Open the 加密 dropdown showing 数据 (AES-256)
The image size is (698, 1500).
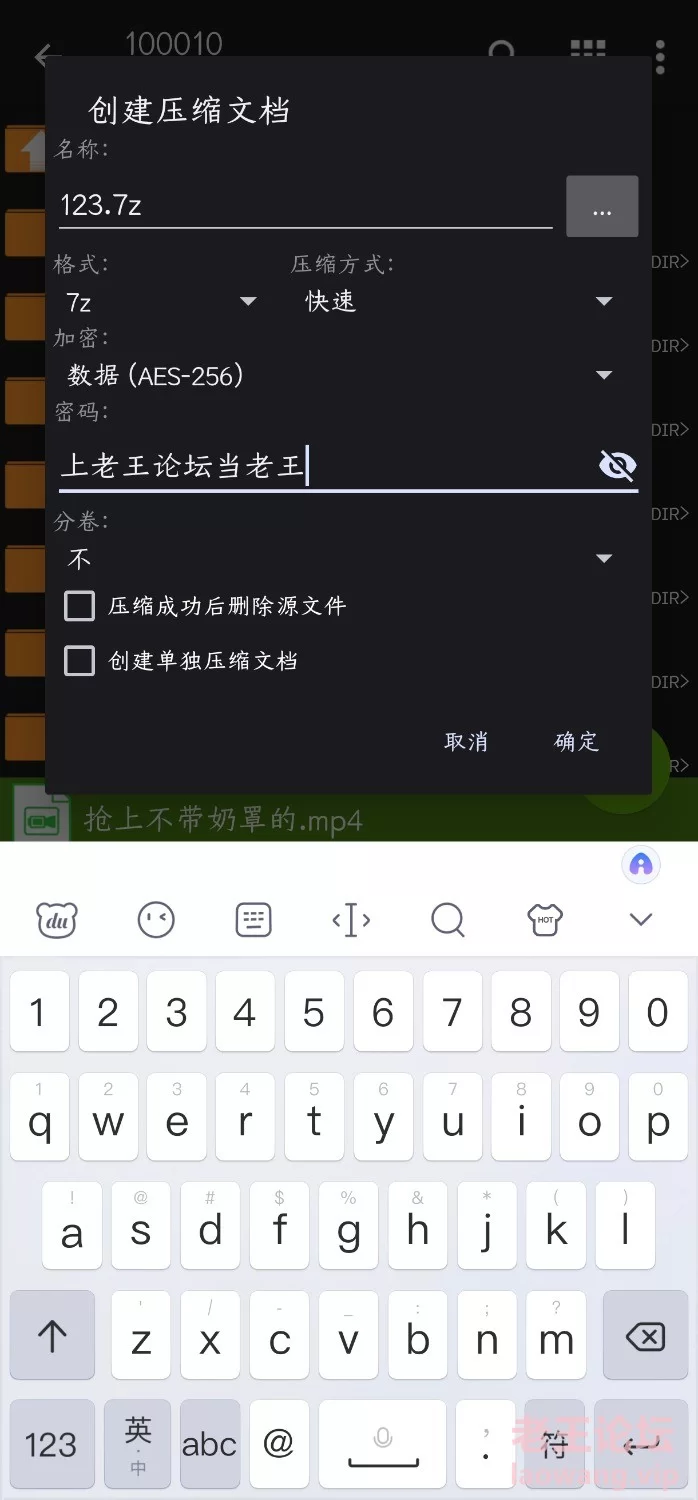coord(340,375)
